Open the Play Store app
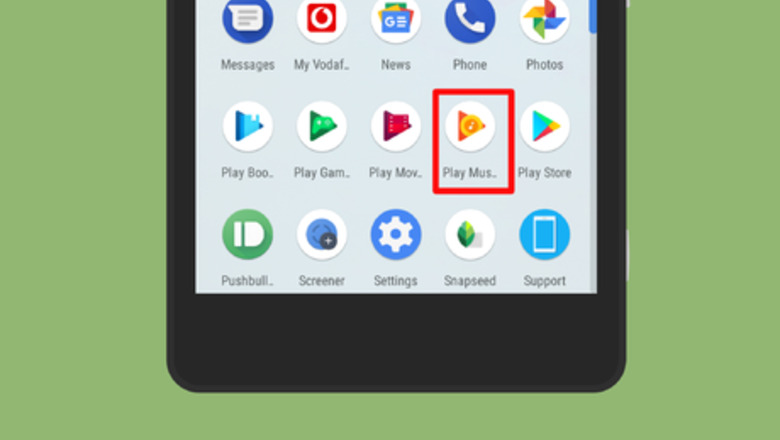The height and width of the screenshot is (440, 780). pyautogui.click(x=544, y=128)
